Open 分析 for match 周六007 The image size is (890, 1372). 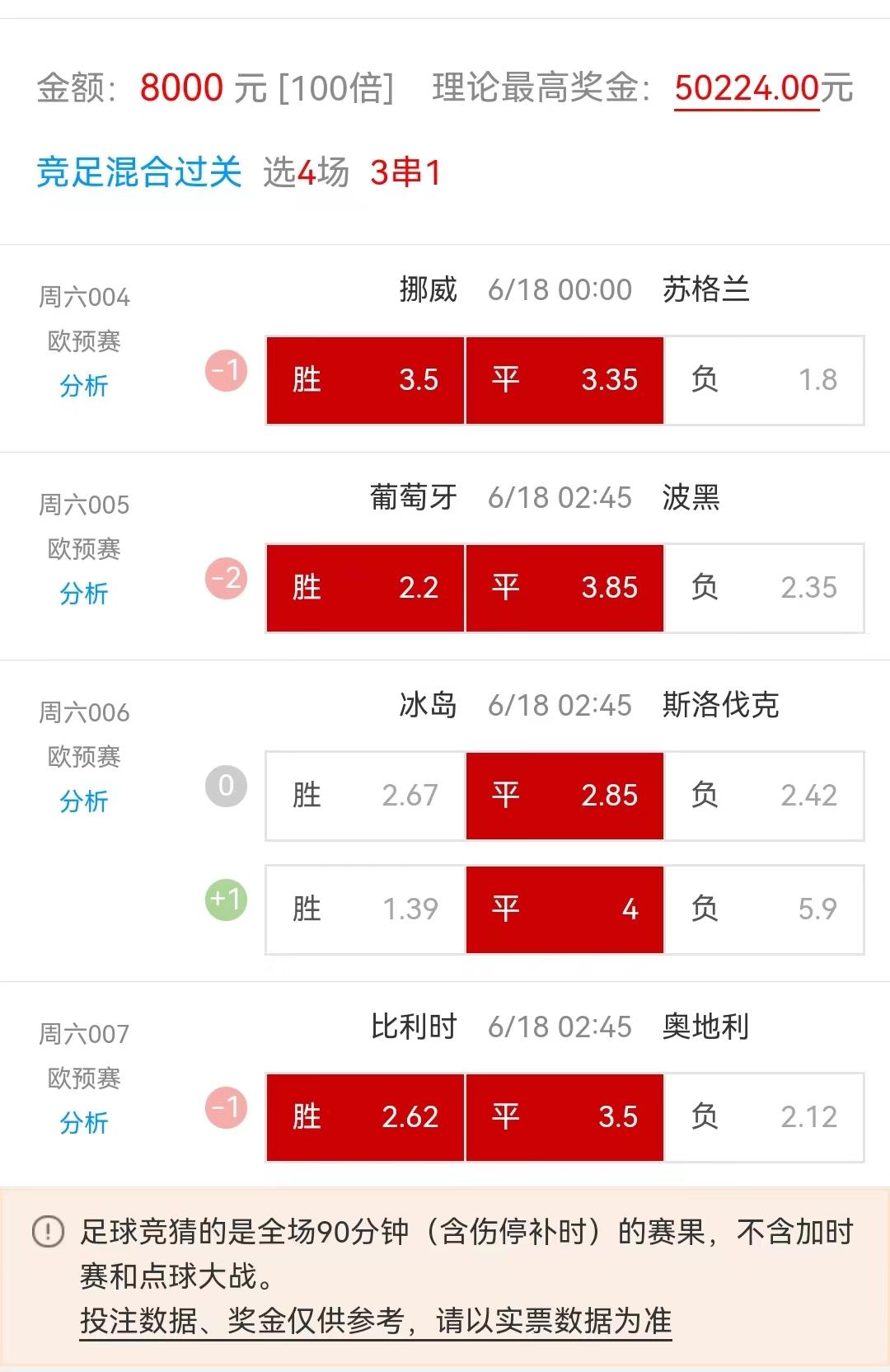click(82, 1123)
